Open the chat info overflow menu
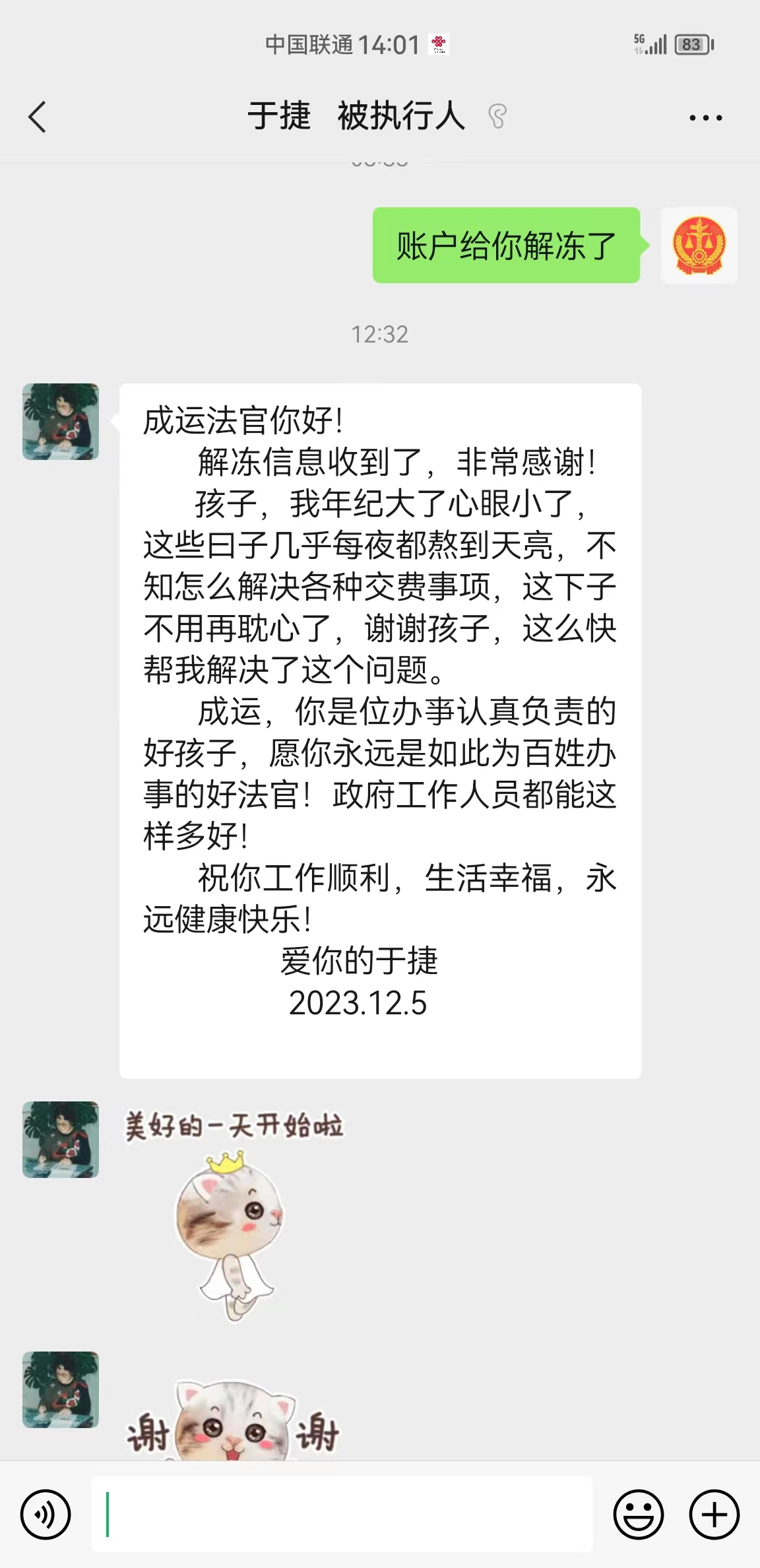760x1568 pixels. 705,118
